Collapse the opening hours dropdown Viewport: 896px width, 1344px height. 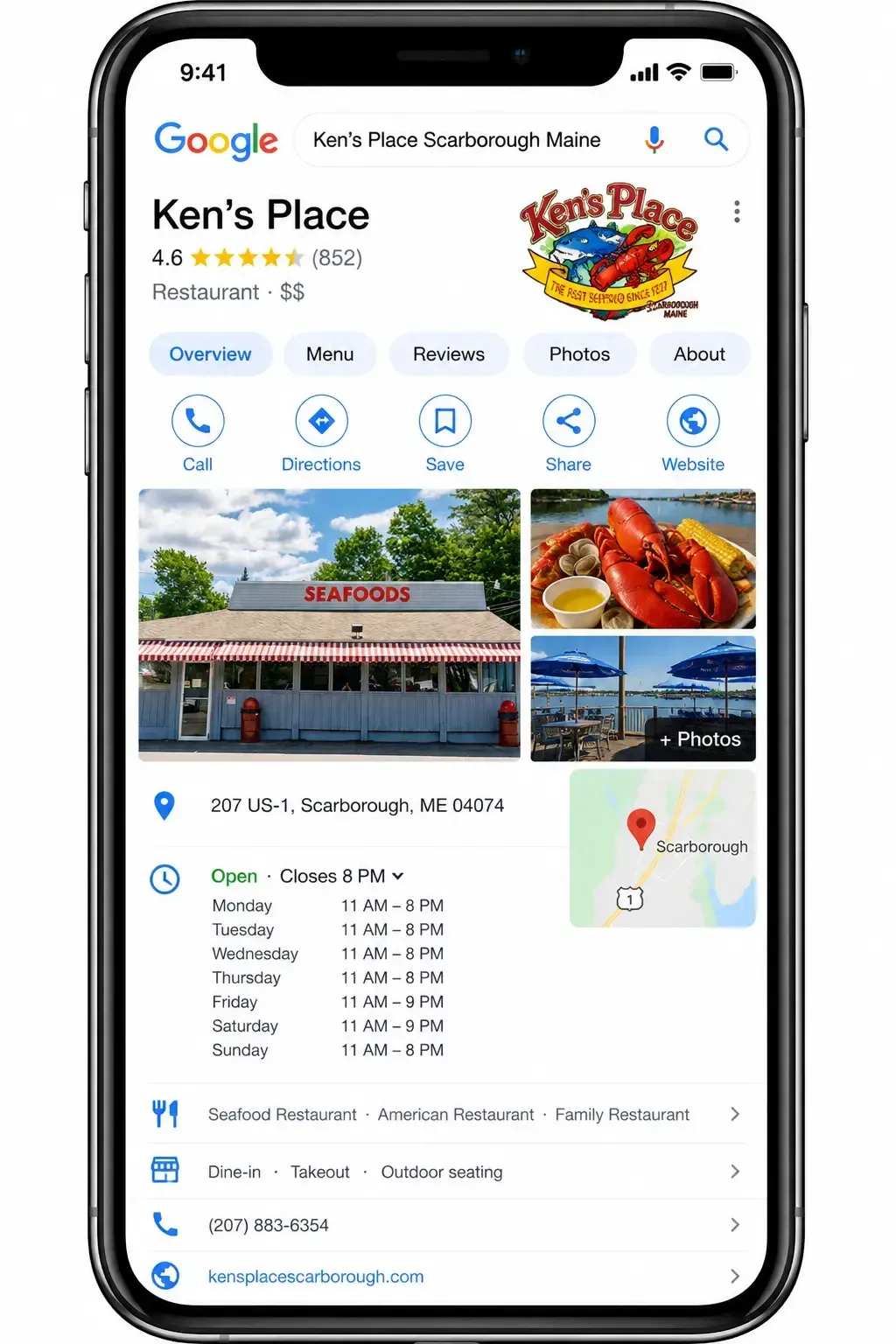(398, 876)
